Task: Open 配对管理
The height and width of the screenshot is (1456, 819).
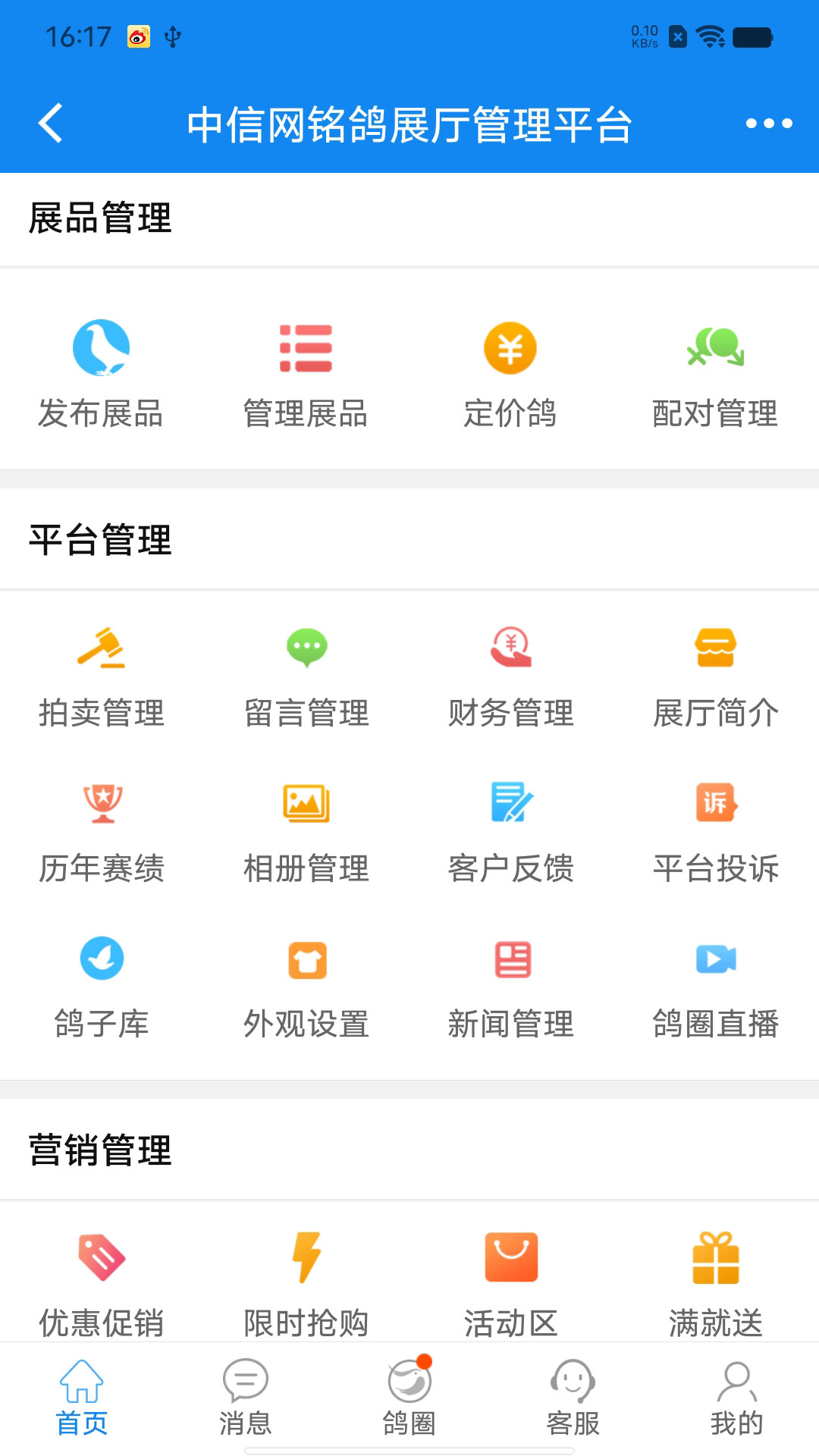Action: (x=715, y=373)
